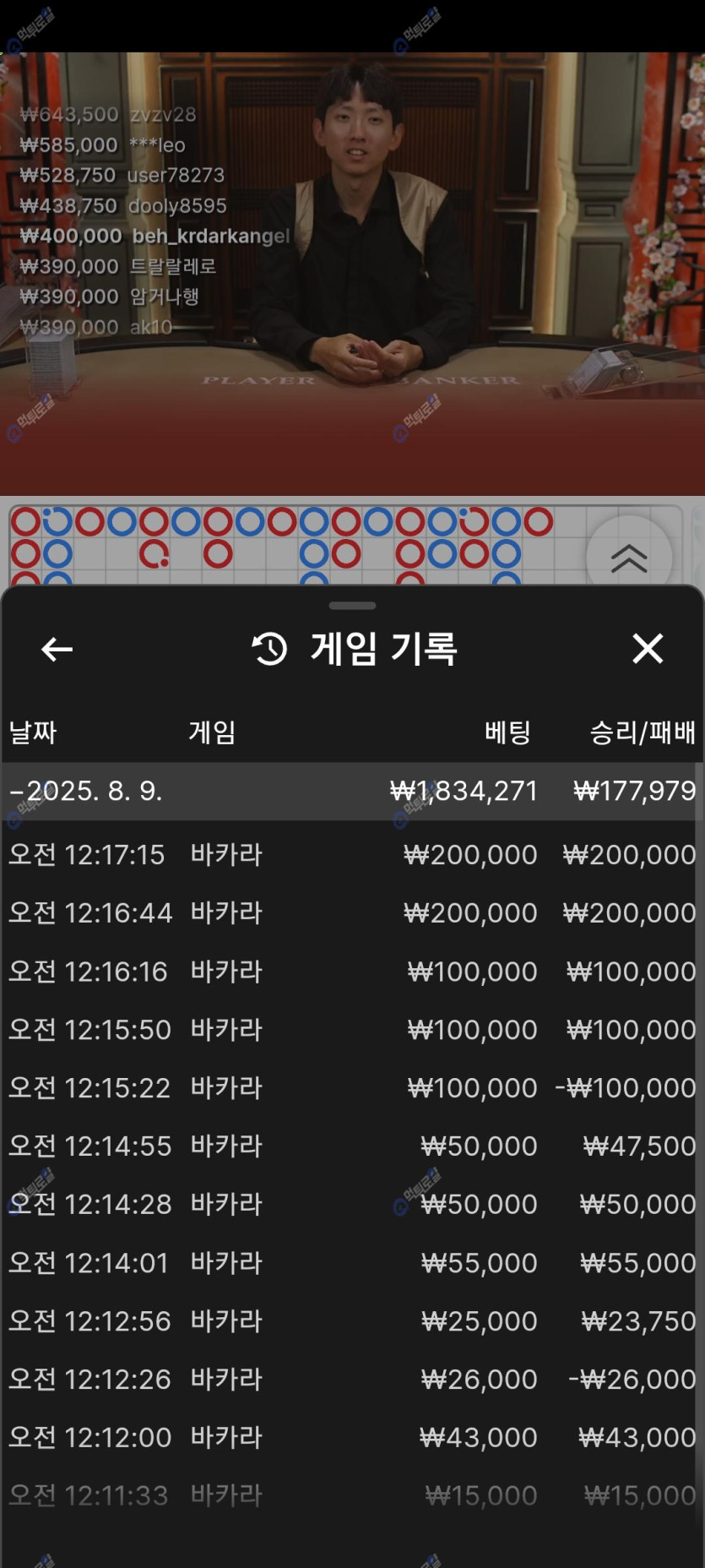Image resolution: width=705 pixels, height=1568 pixels.
Task: Expand the roadmap with the double chevron
Action: point(629,558)
